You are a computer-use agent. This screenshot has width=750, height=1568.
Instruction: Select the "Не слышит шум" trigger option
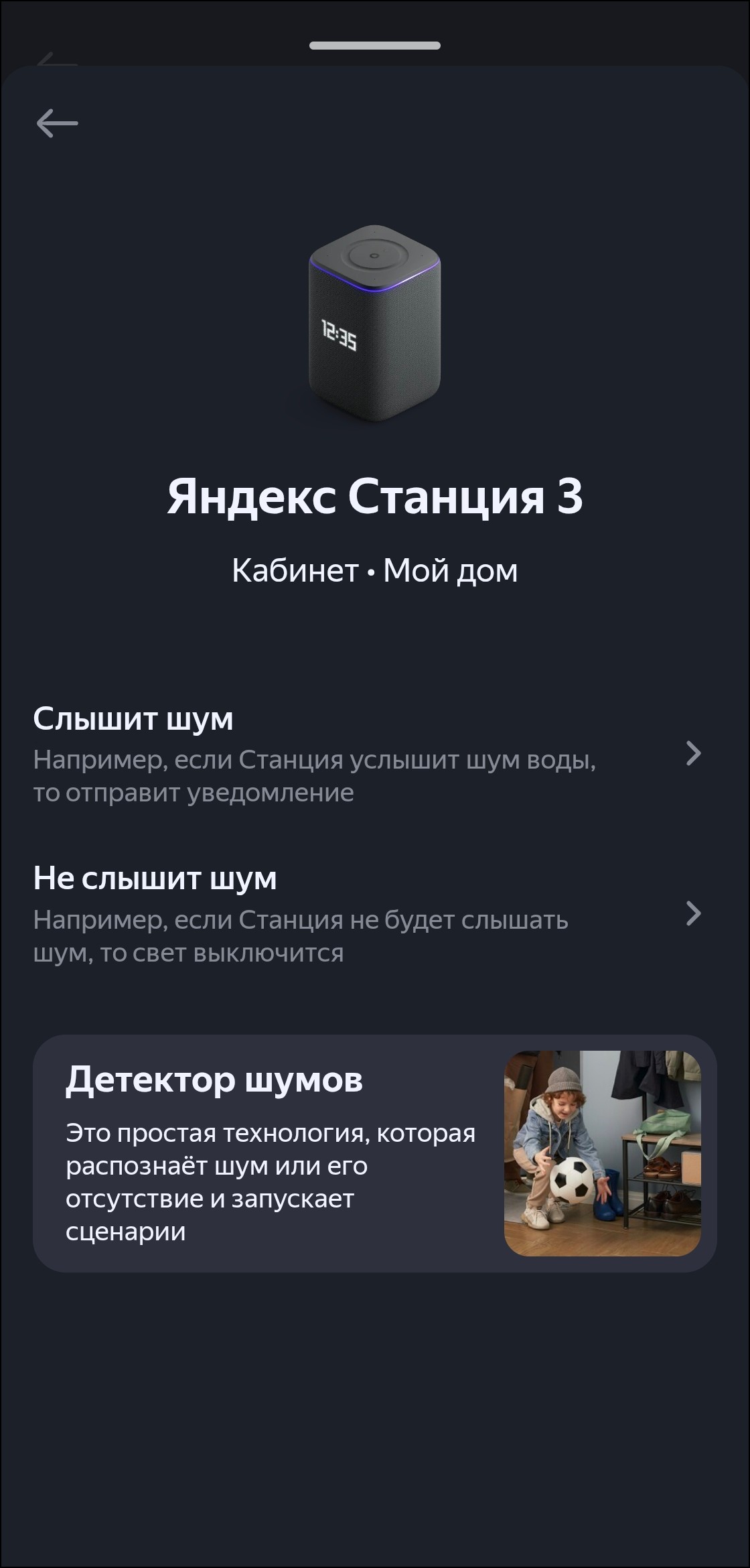tap(367, 915)
